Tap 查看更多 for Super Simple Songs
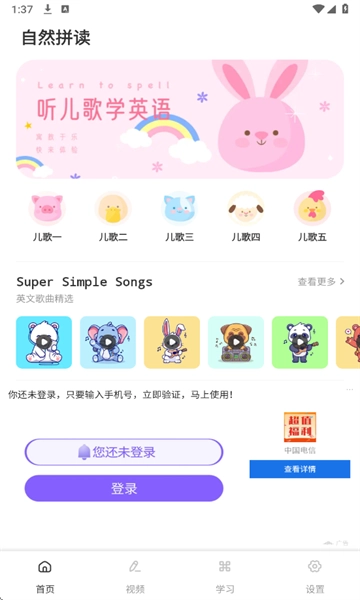Viewport: 360px width, 600px height. [321, 282]
